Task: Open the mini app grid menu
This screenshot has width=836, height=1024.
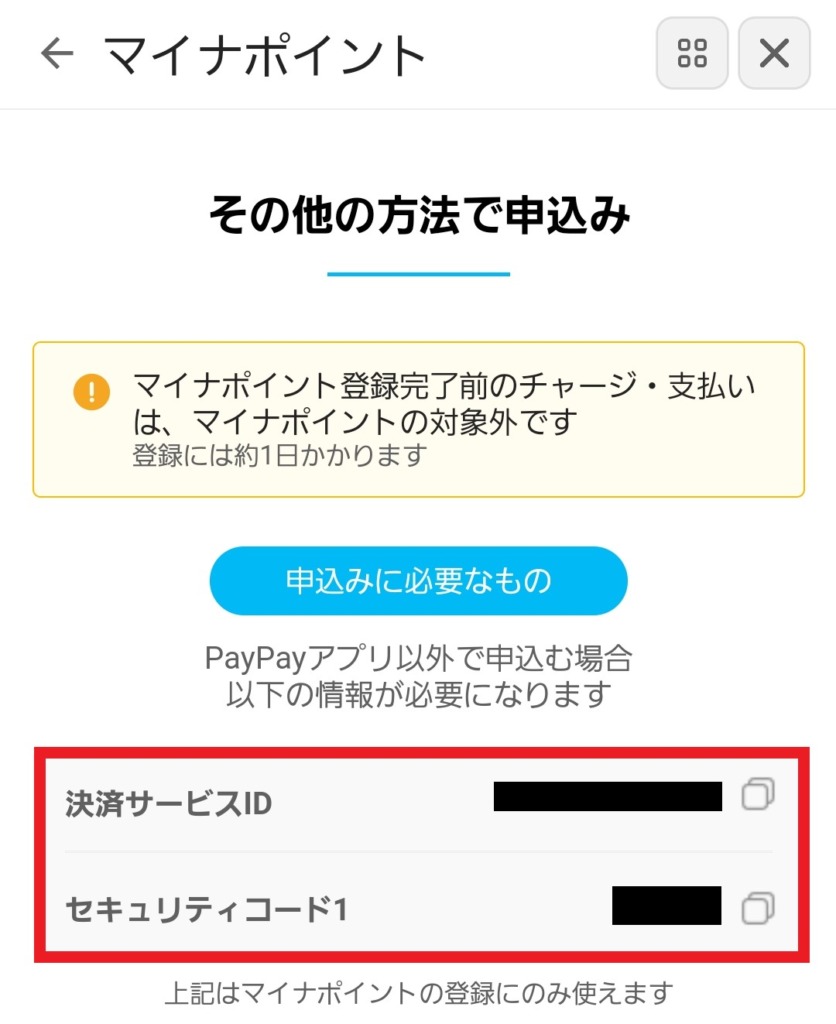Action: (x=692, y=53)
